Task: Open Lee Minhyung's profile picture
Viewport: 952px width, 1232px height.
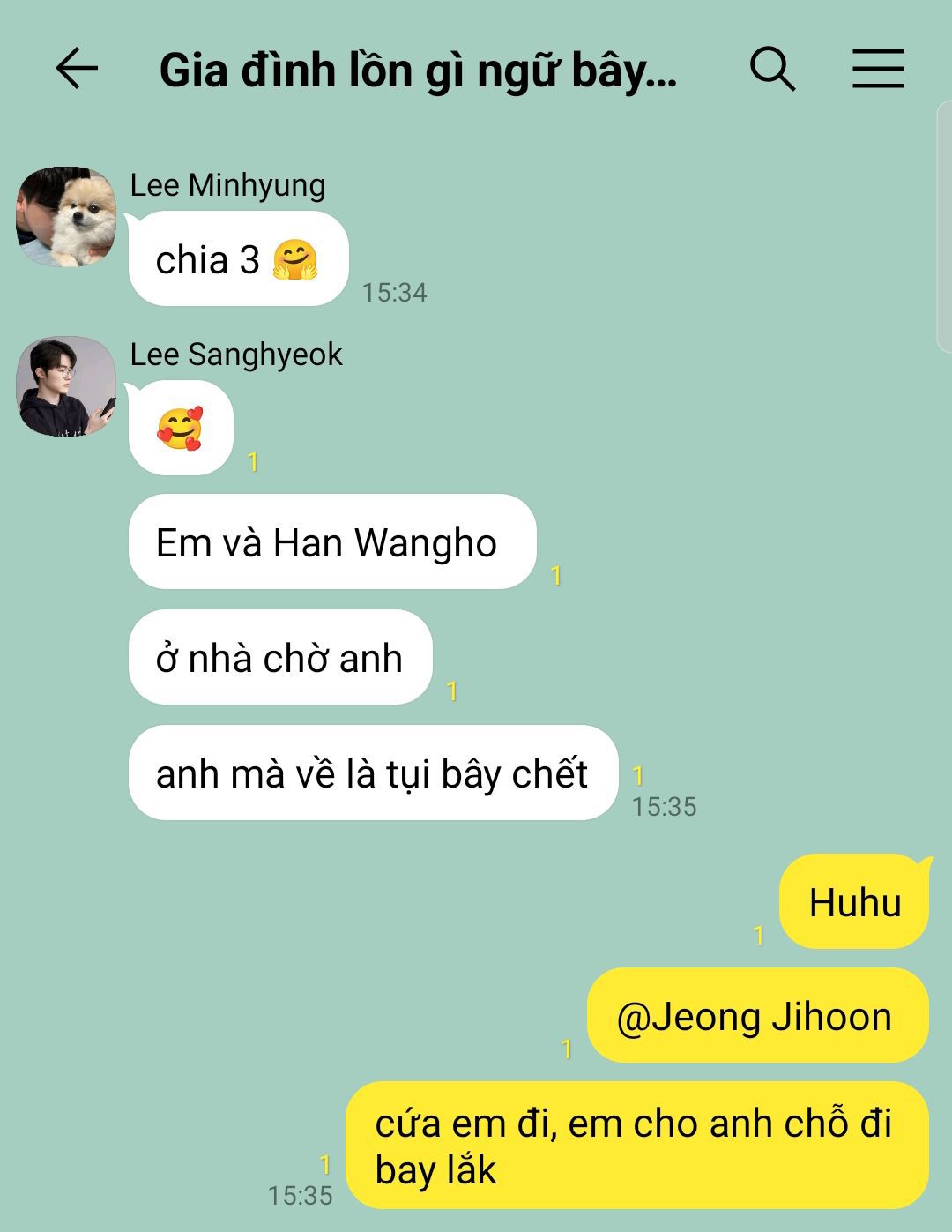Action: [66, 217]
